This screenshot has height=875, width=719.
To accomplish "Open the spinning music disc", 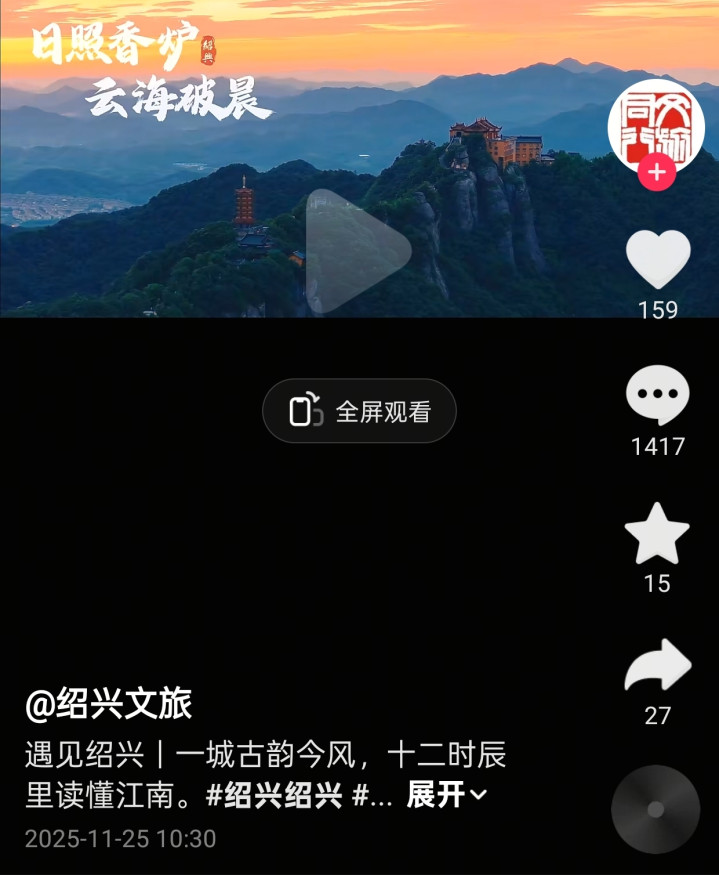I will [655, 809].
